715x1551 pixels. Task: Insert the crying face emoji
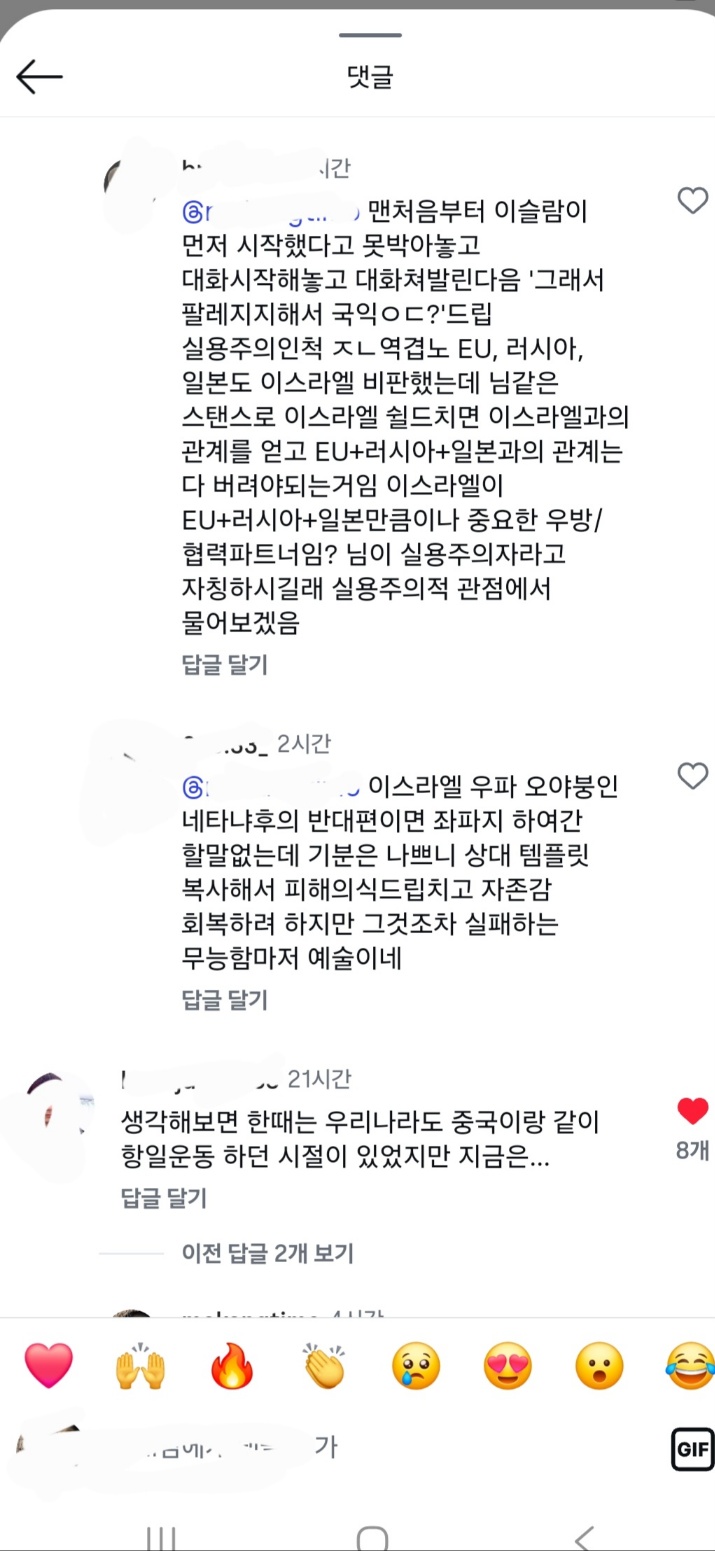point(416,1365)
